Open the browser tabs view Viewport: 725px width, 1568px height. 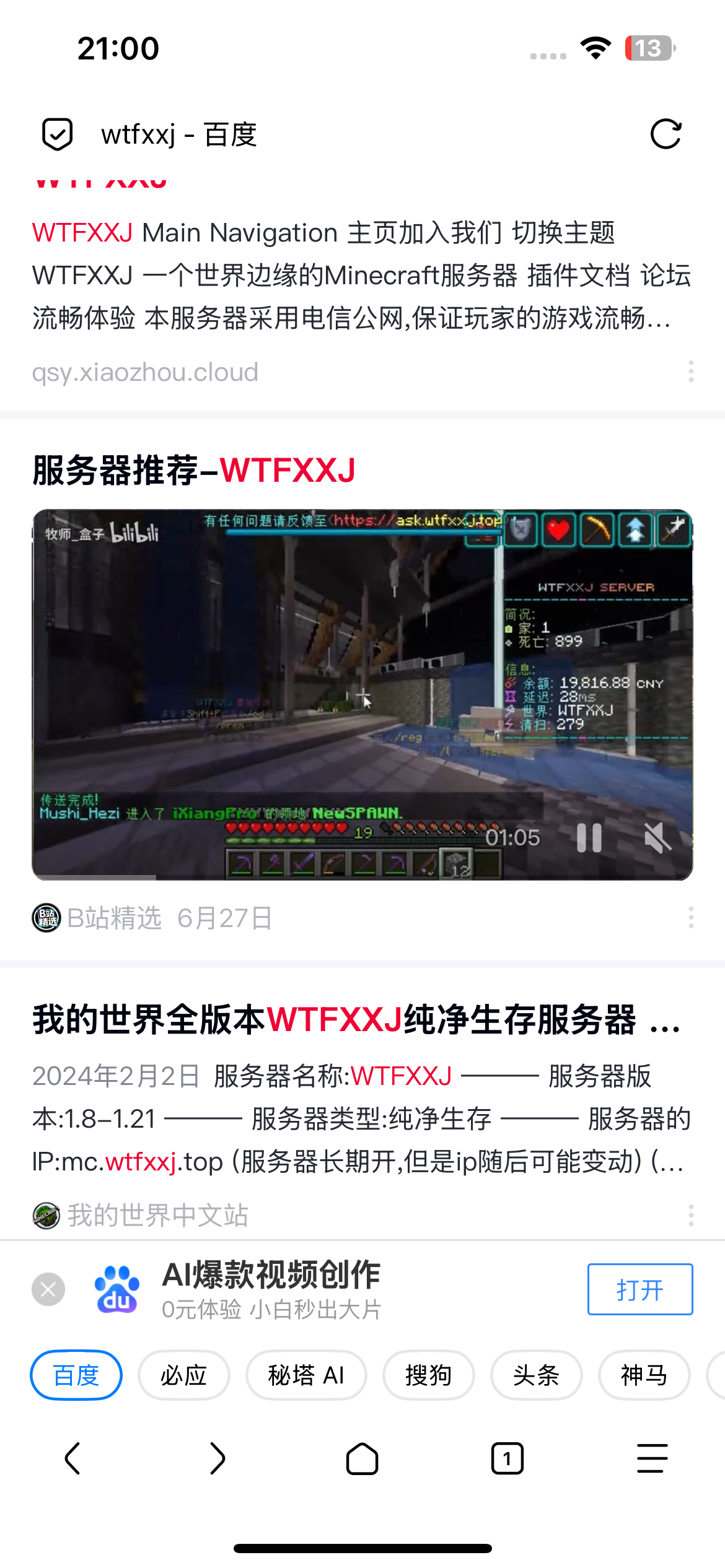pos(507,1458)
